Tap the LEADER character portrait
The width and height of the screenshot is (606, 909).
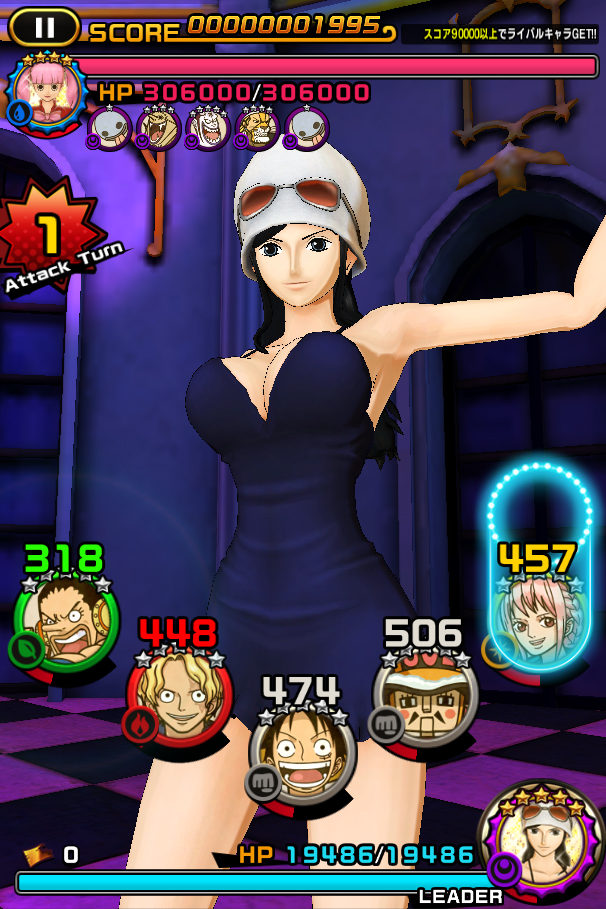(541, 842)
